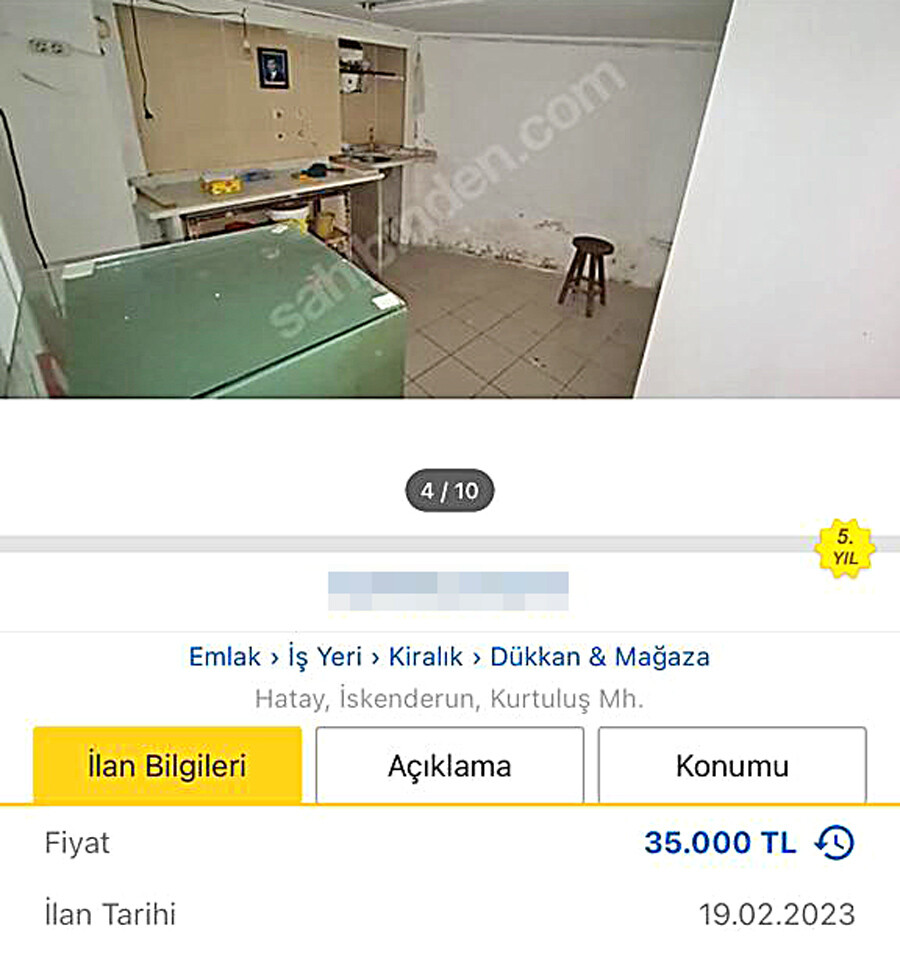
Task: Switch to the Konumu tab
Action: (x=732, y=766)
